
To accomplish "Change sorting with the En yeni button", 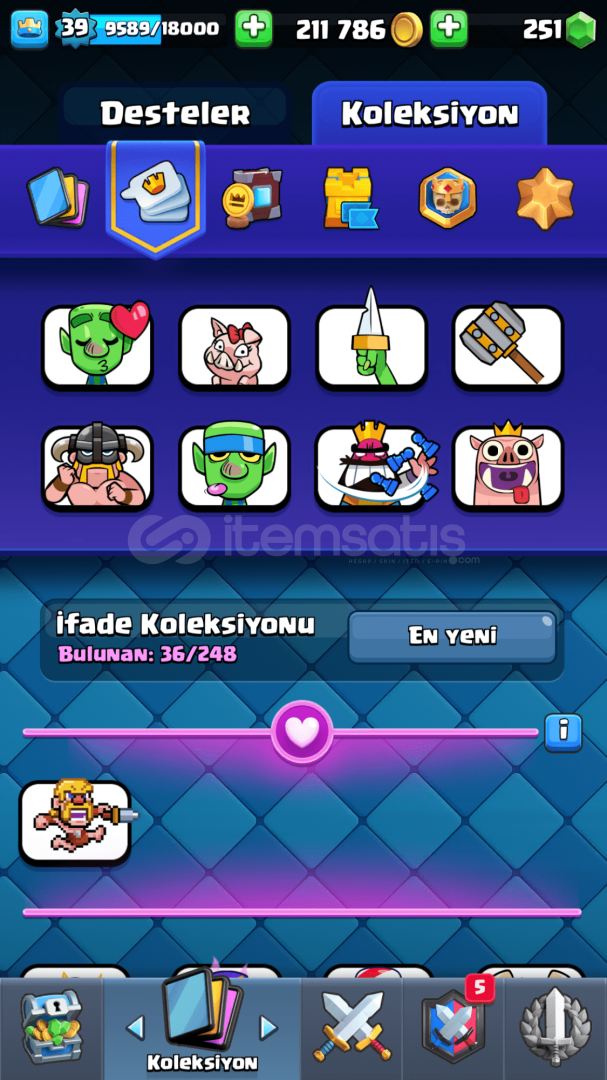I will click(x=452, y=636).
